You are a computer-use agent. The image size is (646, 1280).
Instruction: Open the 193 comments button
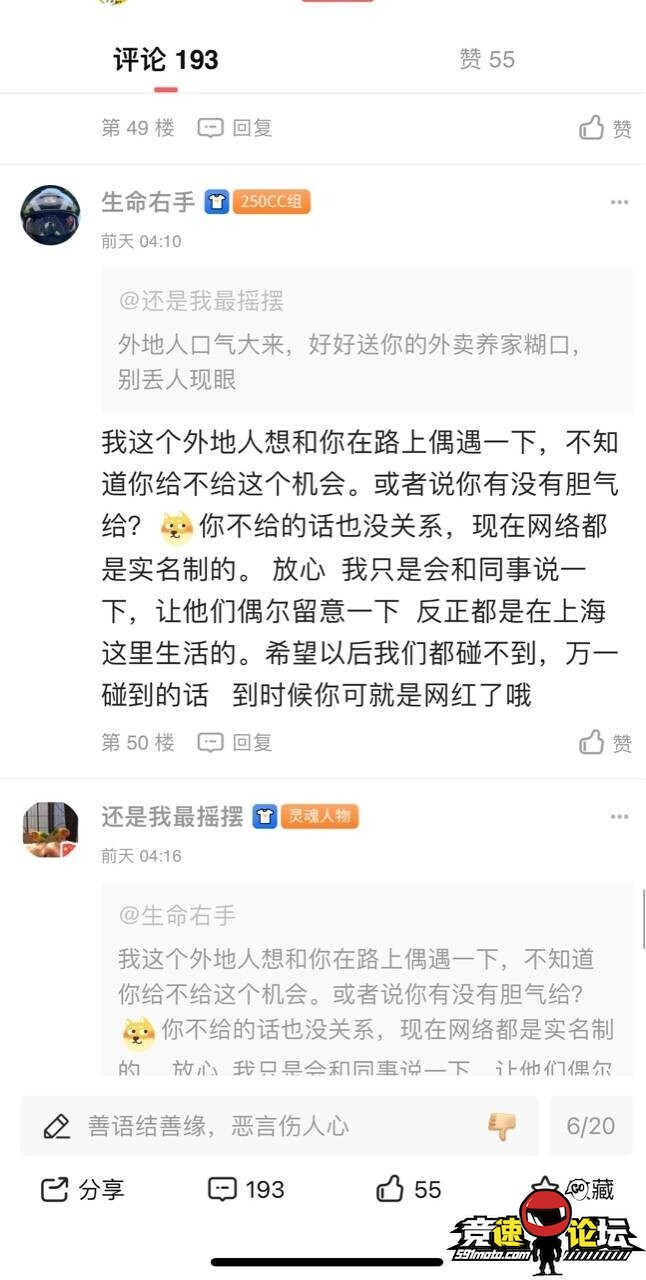pyautogui.click(x=246, y=1189)
